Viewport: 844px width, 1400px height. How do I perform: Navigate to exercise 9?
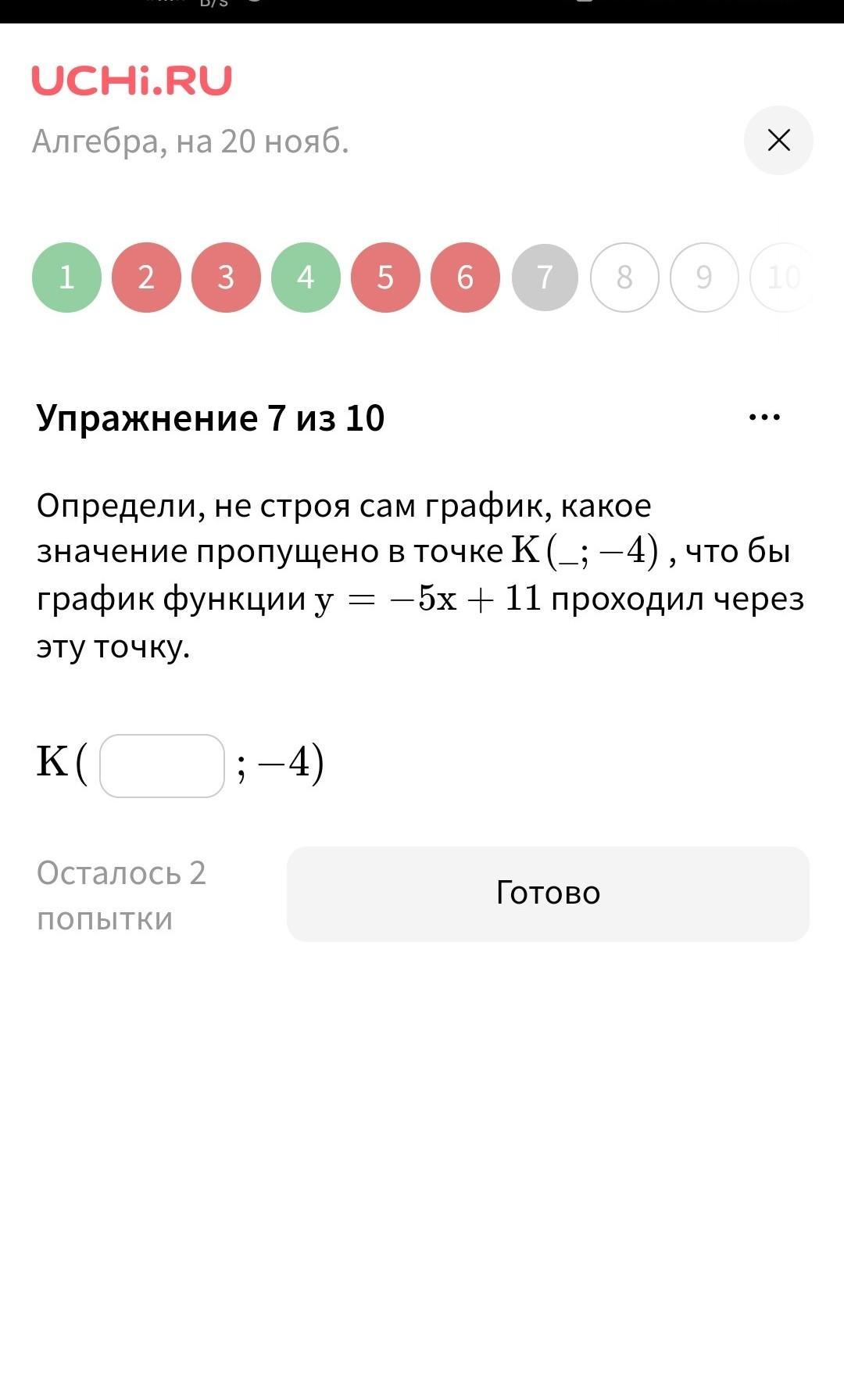click(704, 277)
